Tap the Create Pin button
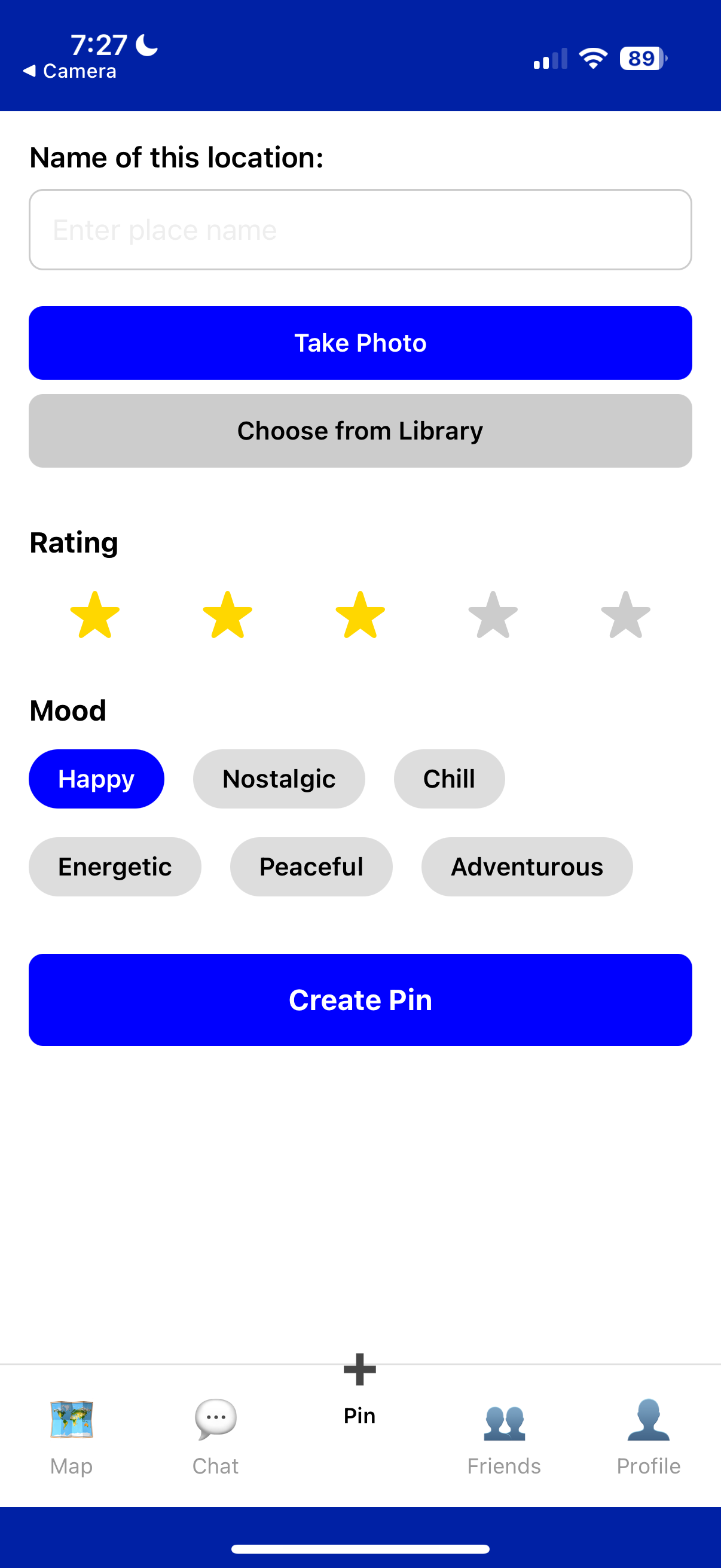This screenshot has height=1568, width=721. 360,999
